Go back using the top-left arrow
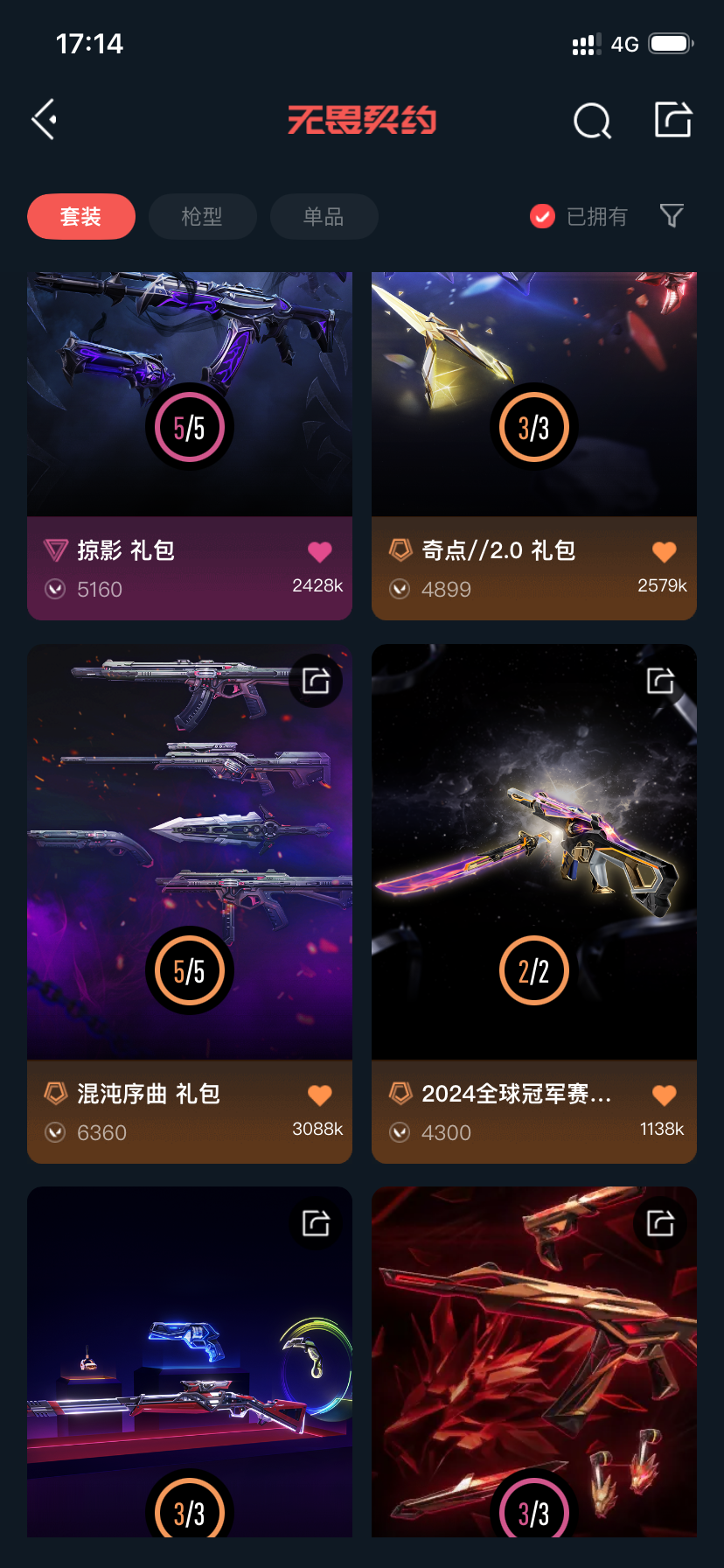Screen dimensions: 724x1568 (x=45, y=120)
